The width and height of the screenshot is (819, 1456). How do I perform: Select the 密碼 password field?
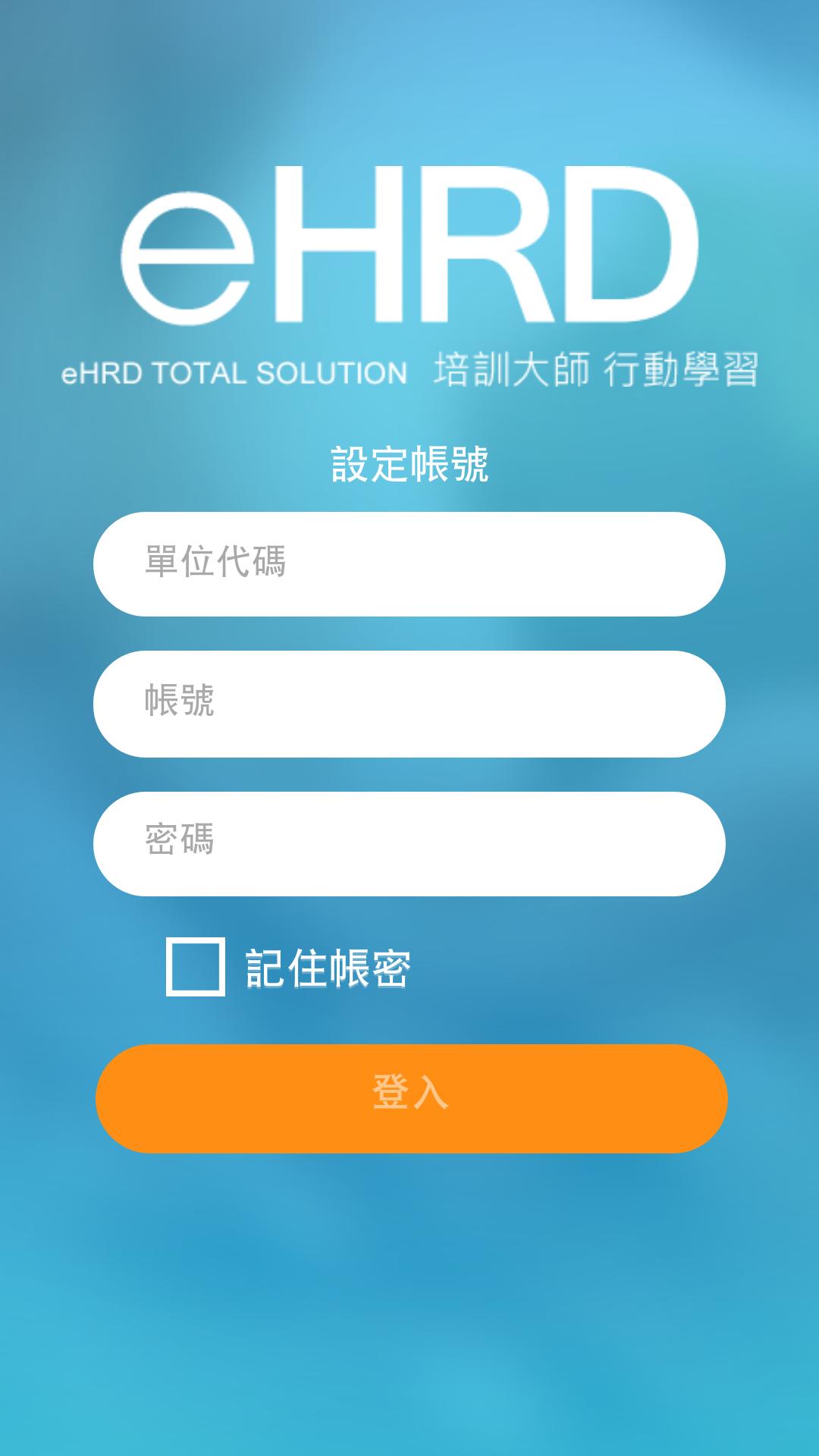[x=409, y=844]
